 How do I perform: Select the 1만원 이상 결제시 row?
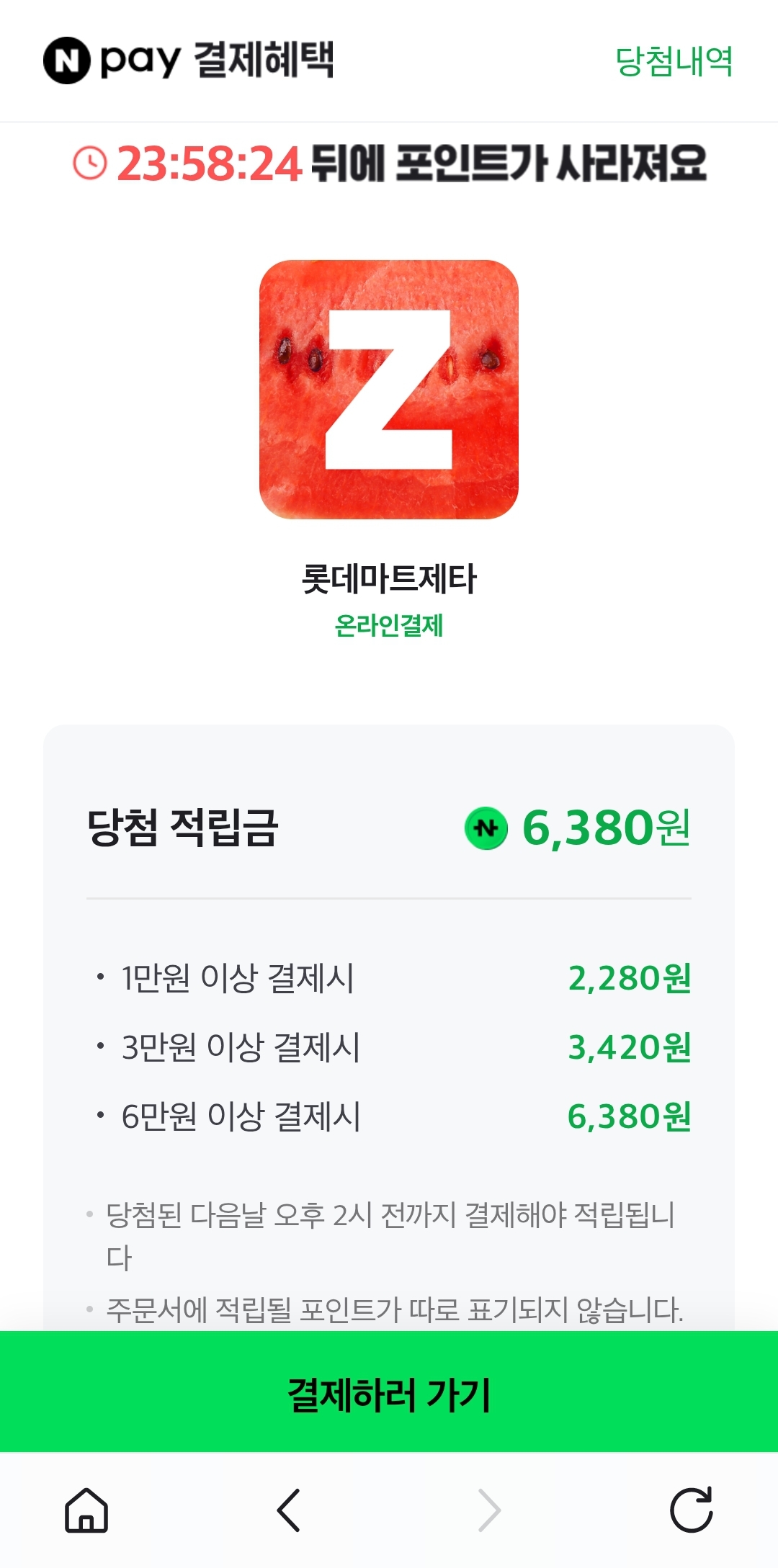click(238, 977)
